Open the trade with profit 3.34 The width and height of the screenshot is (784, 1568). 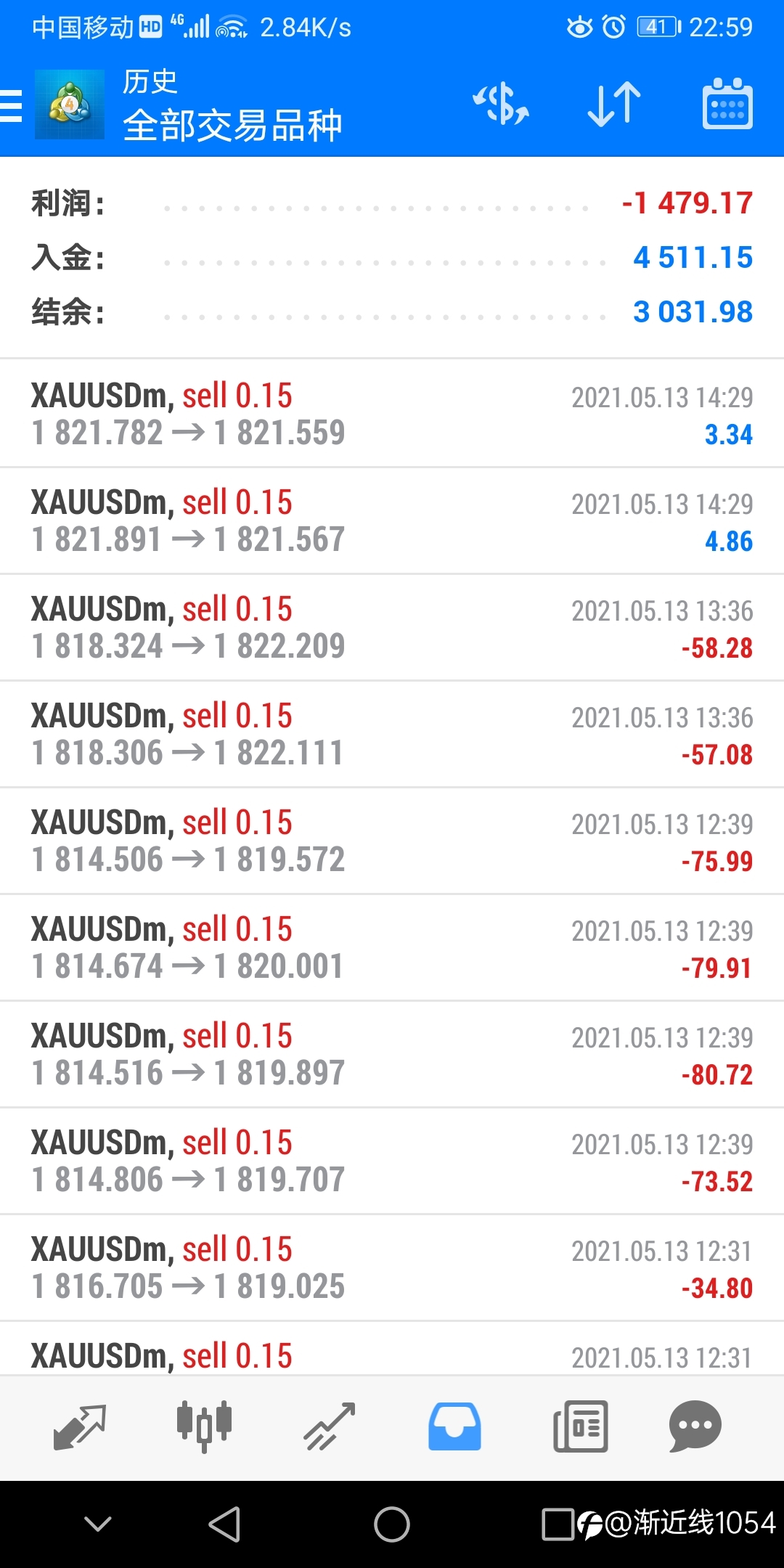pos(392,414)
